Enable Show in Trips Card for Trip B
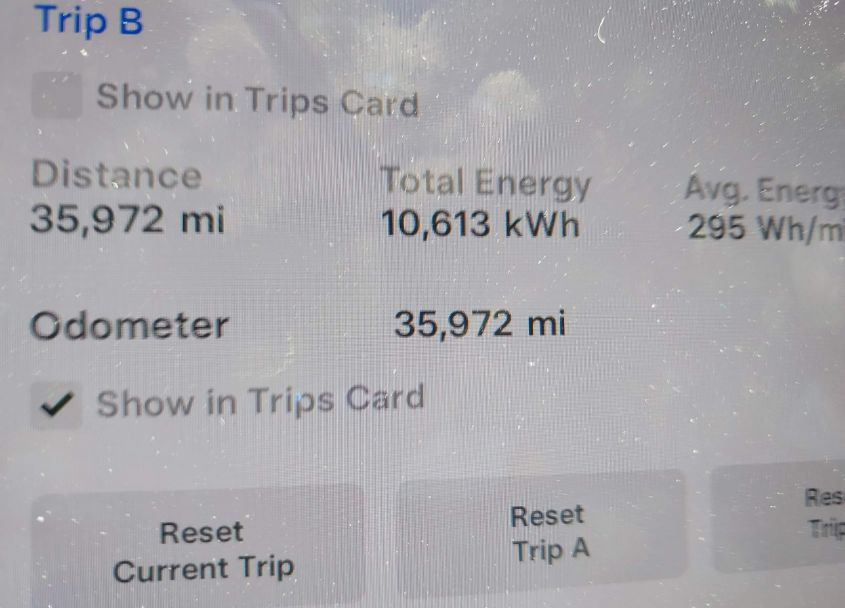This screenshot has width=845, height=608. [x=56, y=98]
